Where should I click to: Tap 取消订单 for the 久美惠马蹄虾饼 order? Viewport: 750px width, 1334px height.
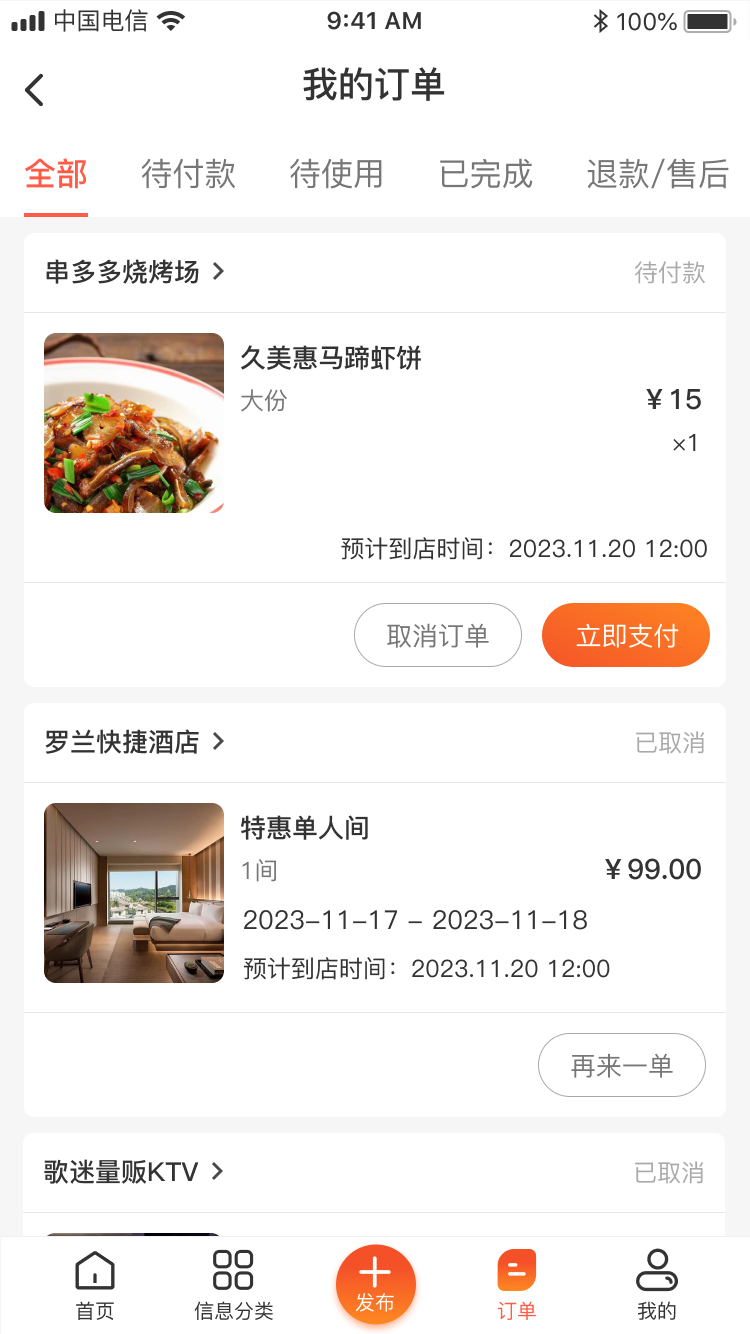(x=438, y=635)
